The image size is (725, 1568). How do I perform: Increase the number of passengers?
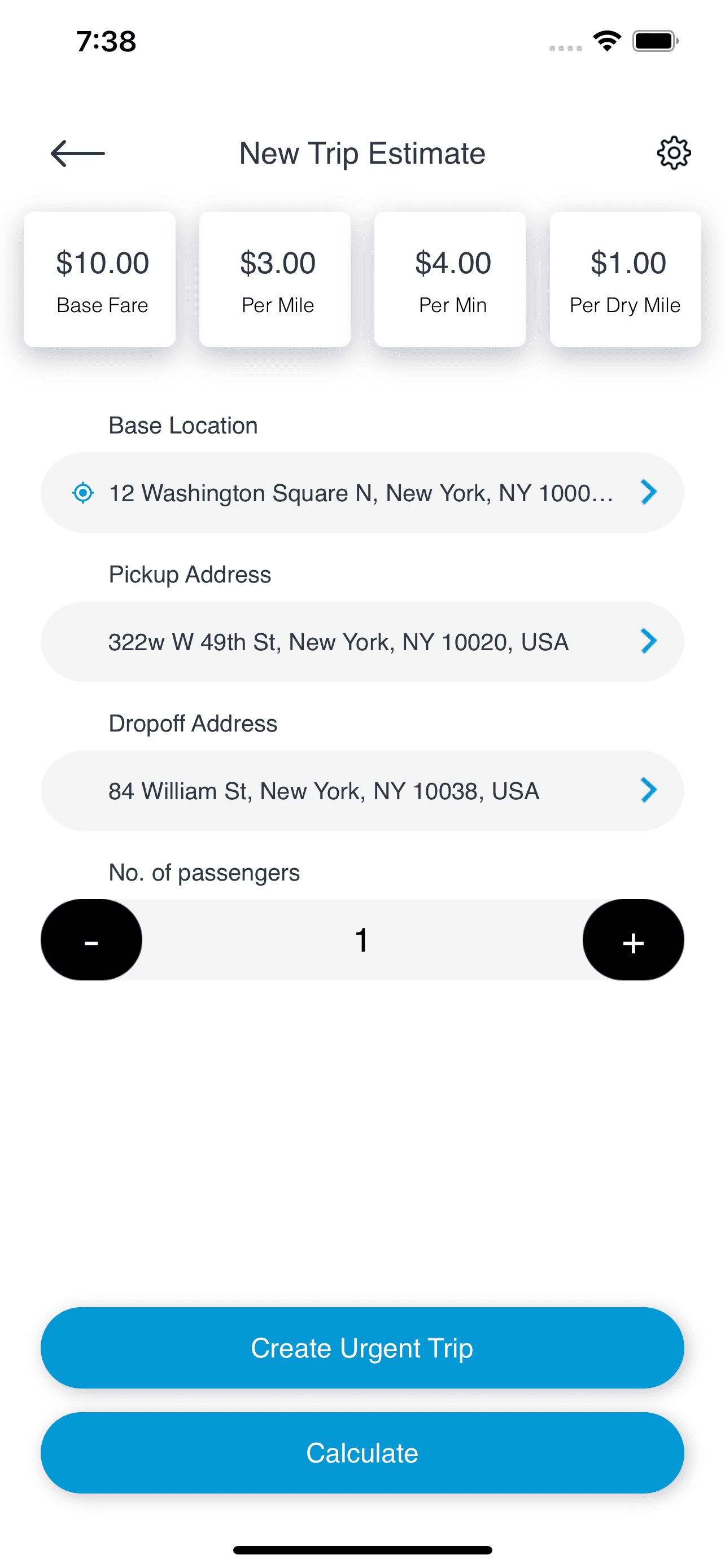[633, 940]
